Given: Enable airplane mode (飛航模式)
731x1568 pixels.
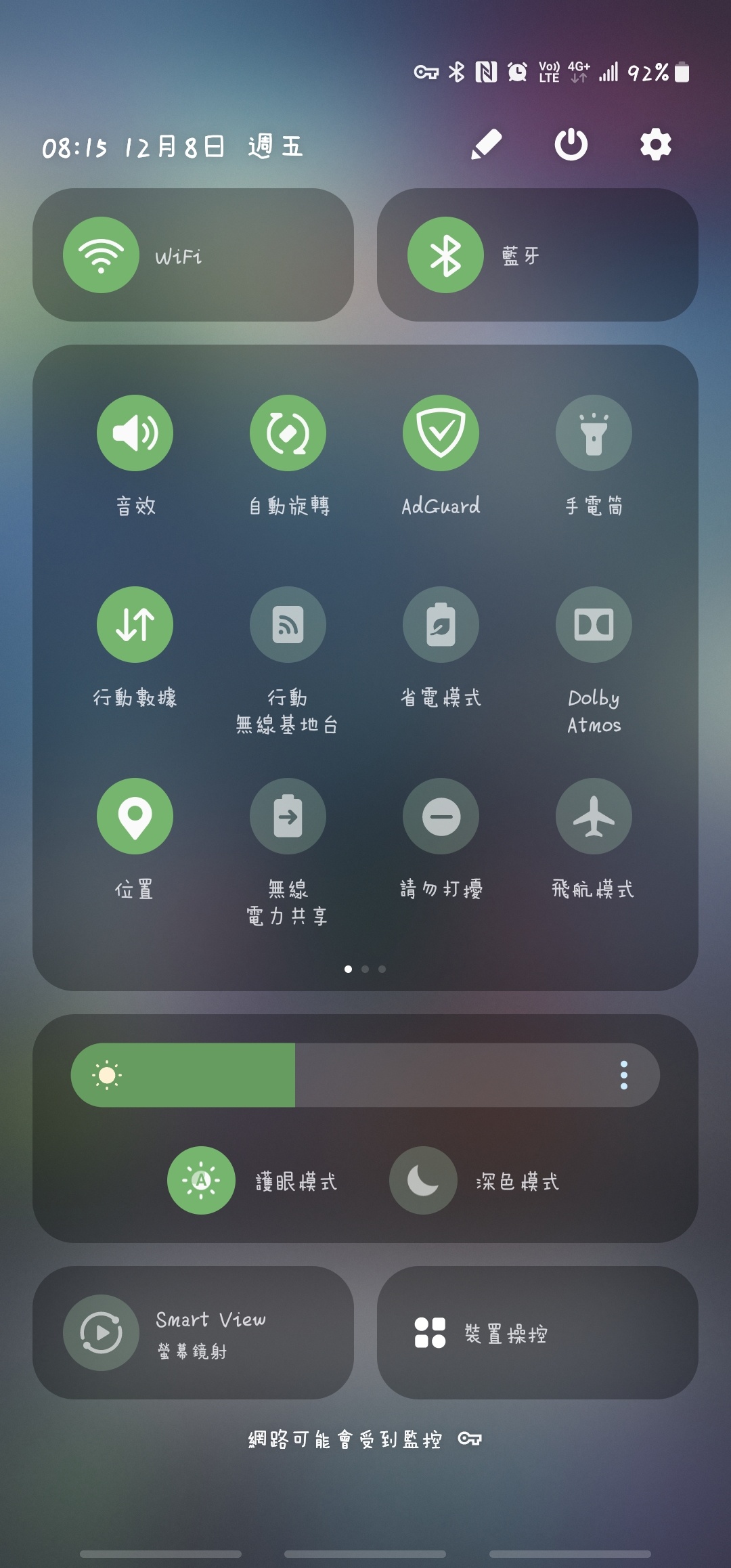Looking at the screenshot, I should [594, 816].
